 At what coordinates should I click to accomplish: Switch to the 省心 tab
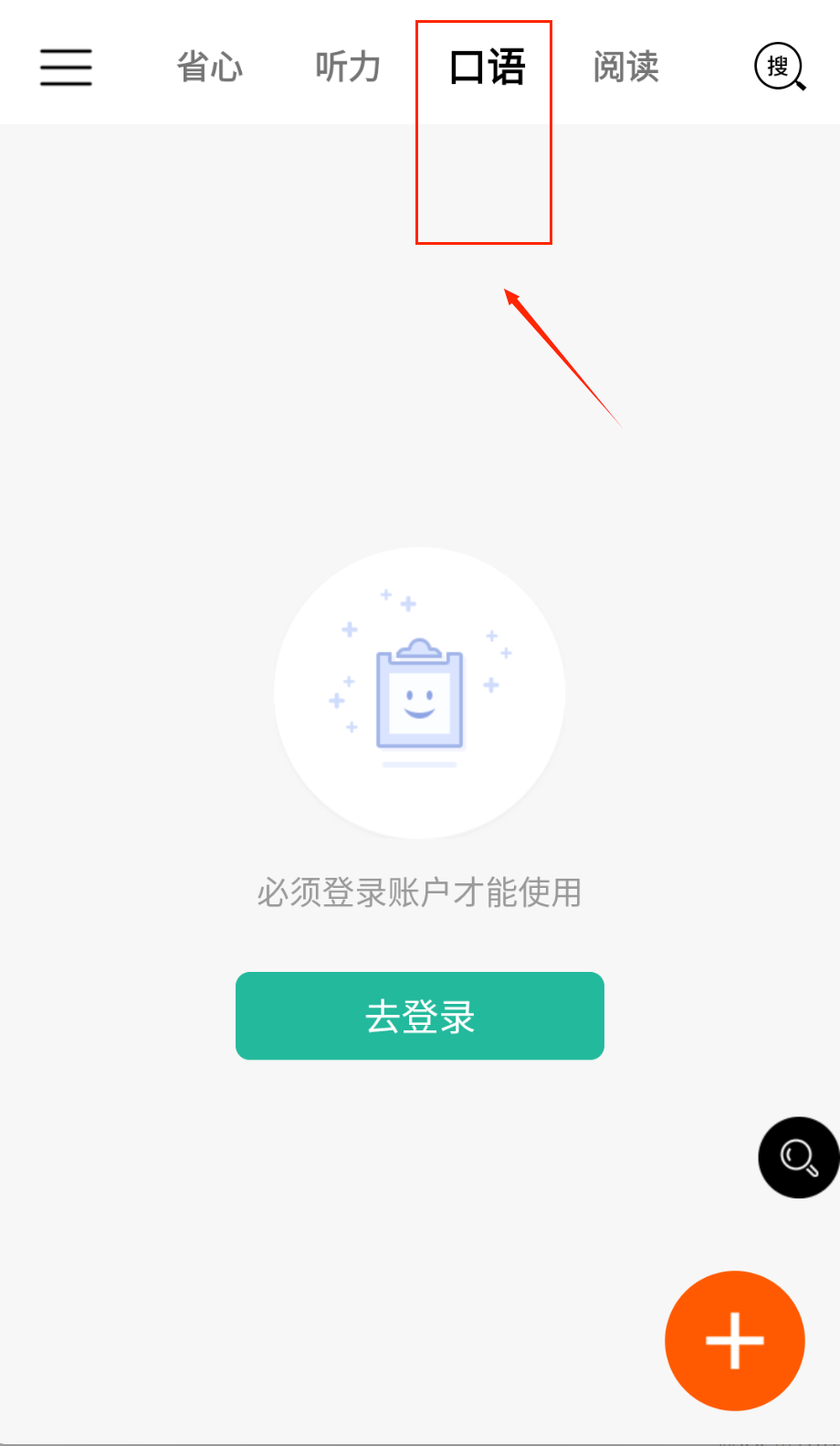[x=210, y=68]
